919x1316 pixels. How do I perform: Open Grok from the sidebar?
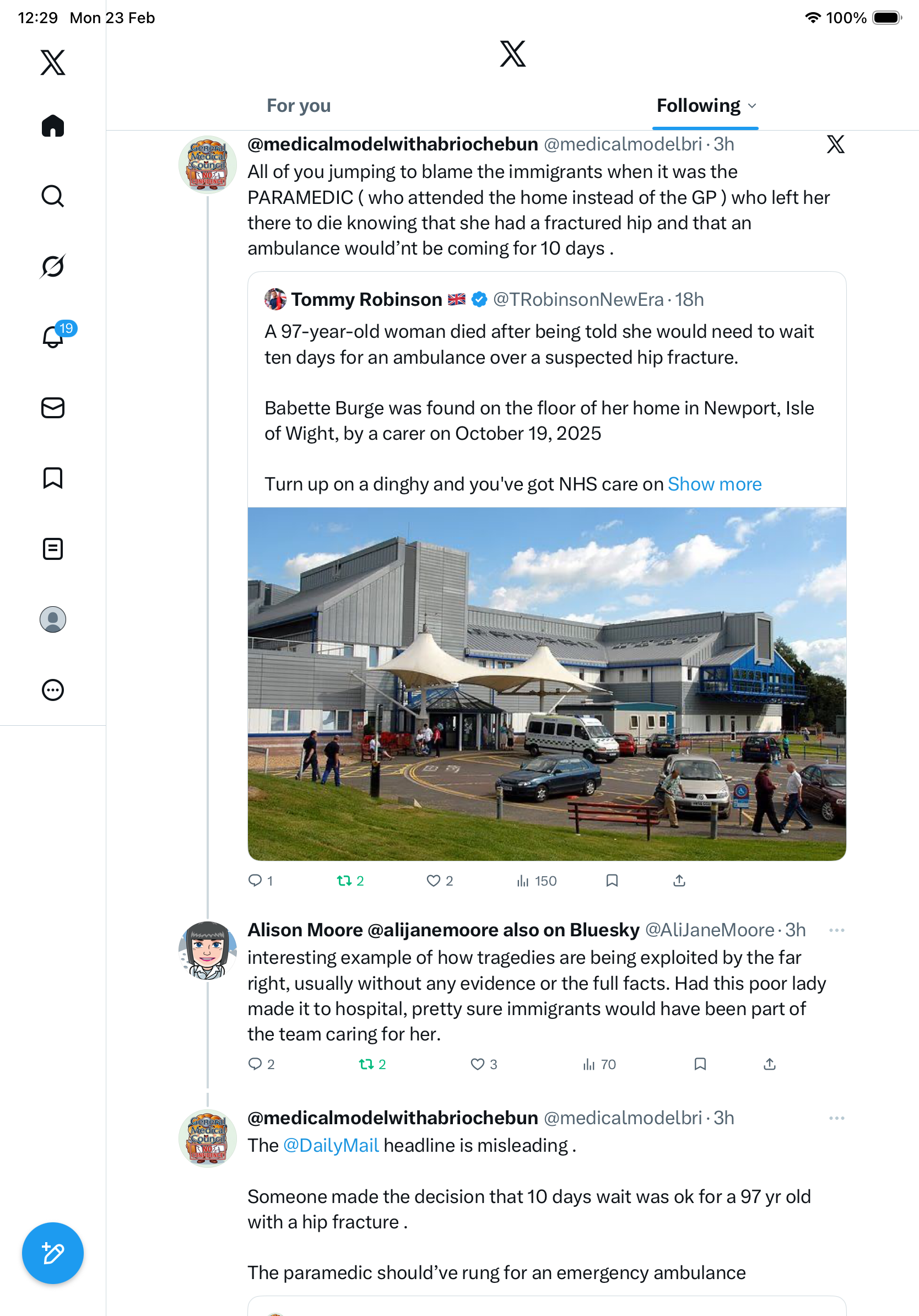[x=53, y=266]
